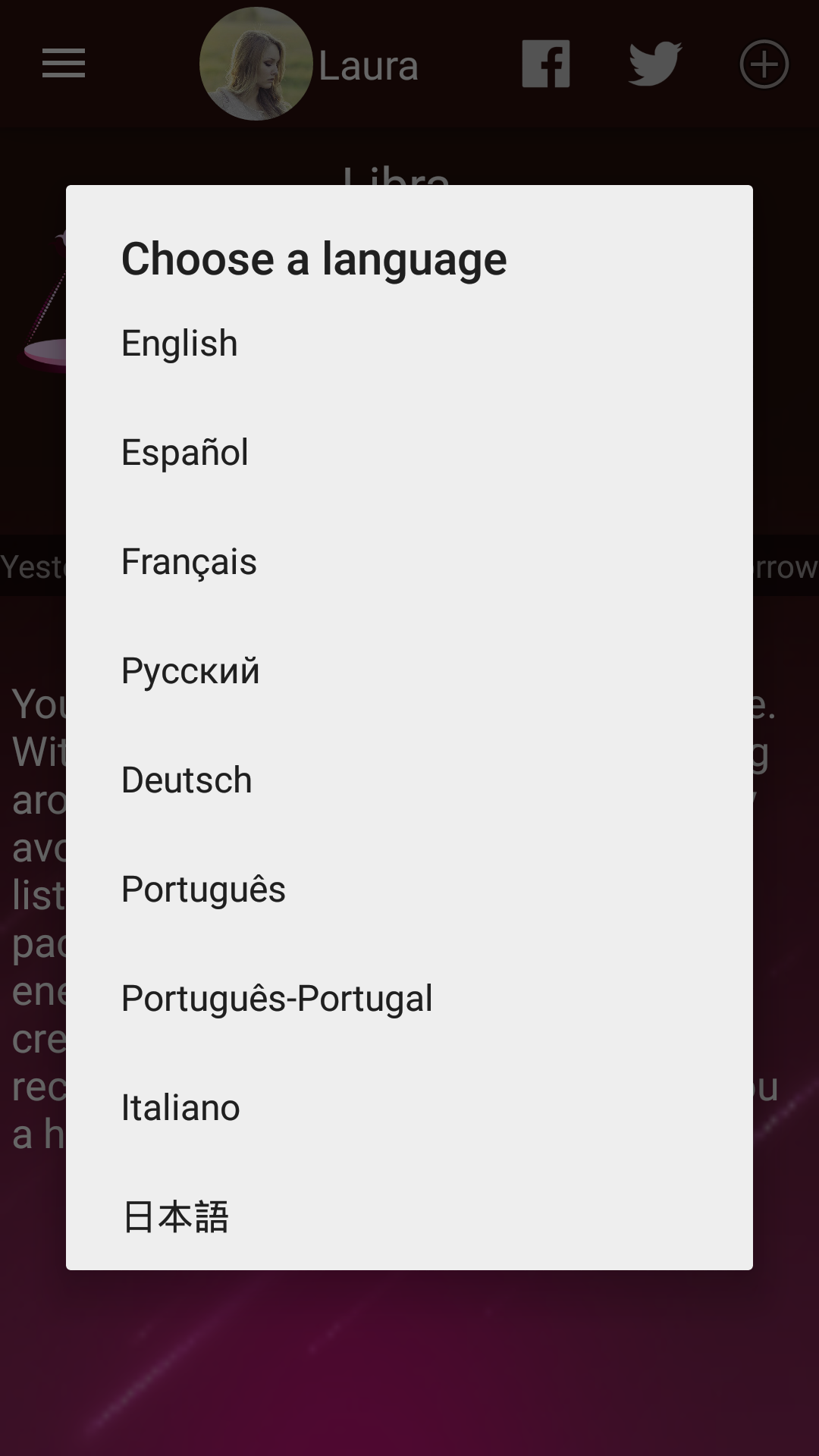Screen dimensions: 819x1456
Task: Choose 日本語 as the language
Action: click(409, 1216)
